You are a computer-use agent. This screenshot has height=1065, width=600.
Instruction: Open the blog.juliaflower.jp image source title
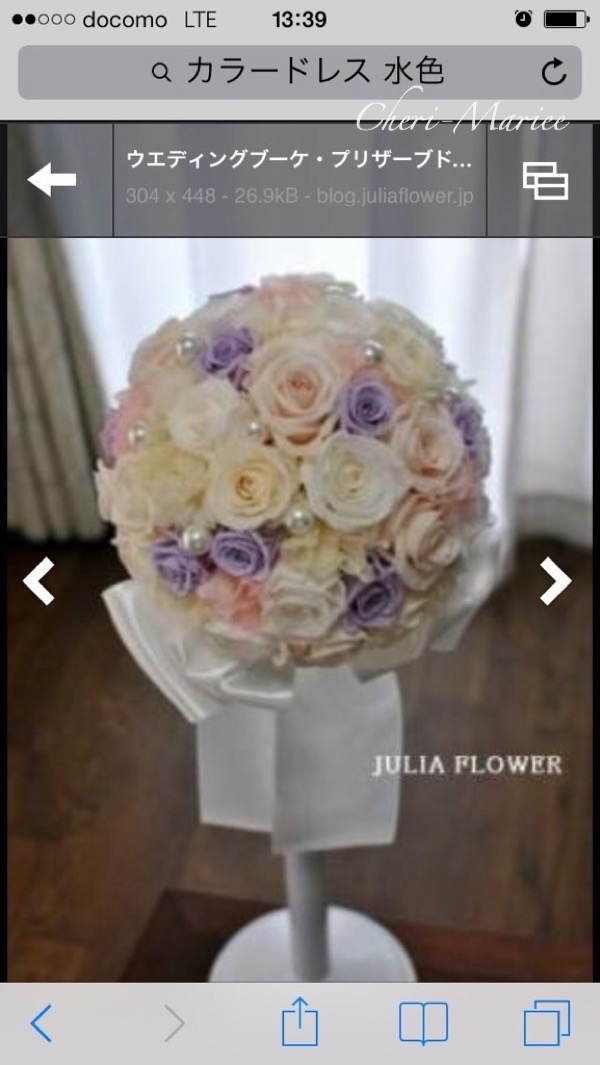(x=300, y=179)
